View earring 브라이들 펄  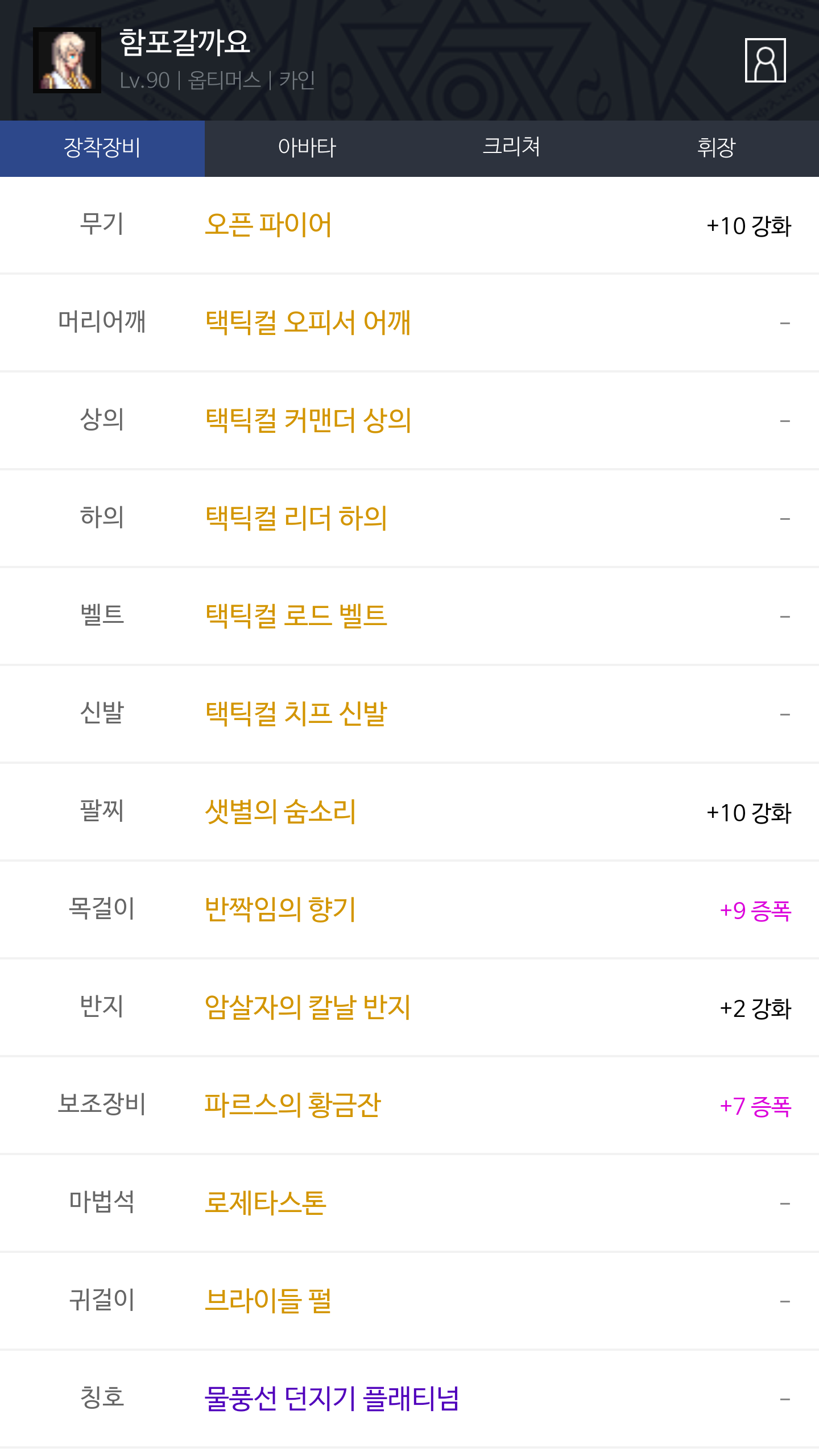coord(409,1301)
